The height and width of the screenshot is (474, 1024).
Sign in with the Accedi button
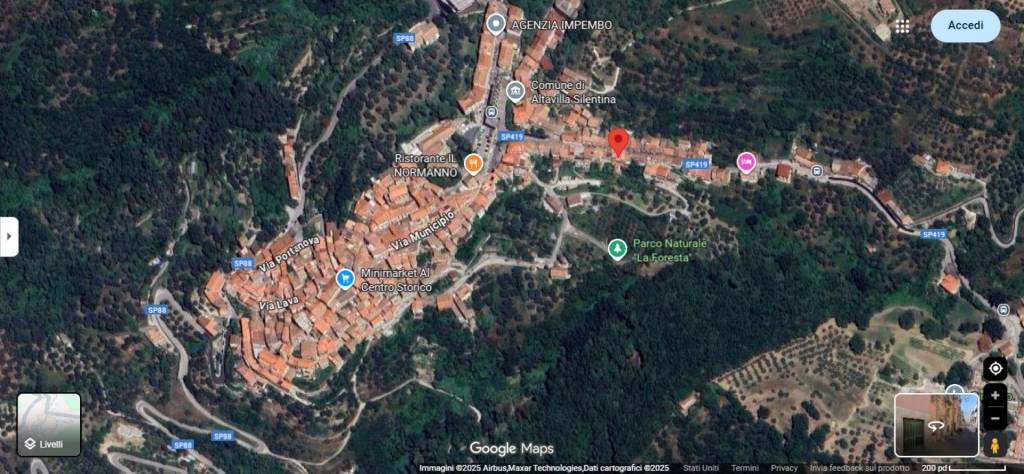click(965, 26)
